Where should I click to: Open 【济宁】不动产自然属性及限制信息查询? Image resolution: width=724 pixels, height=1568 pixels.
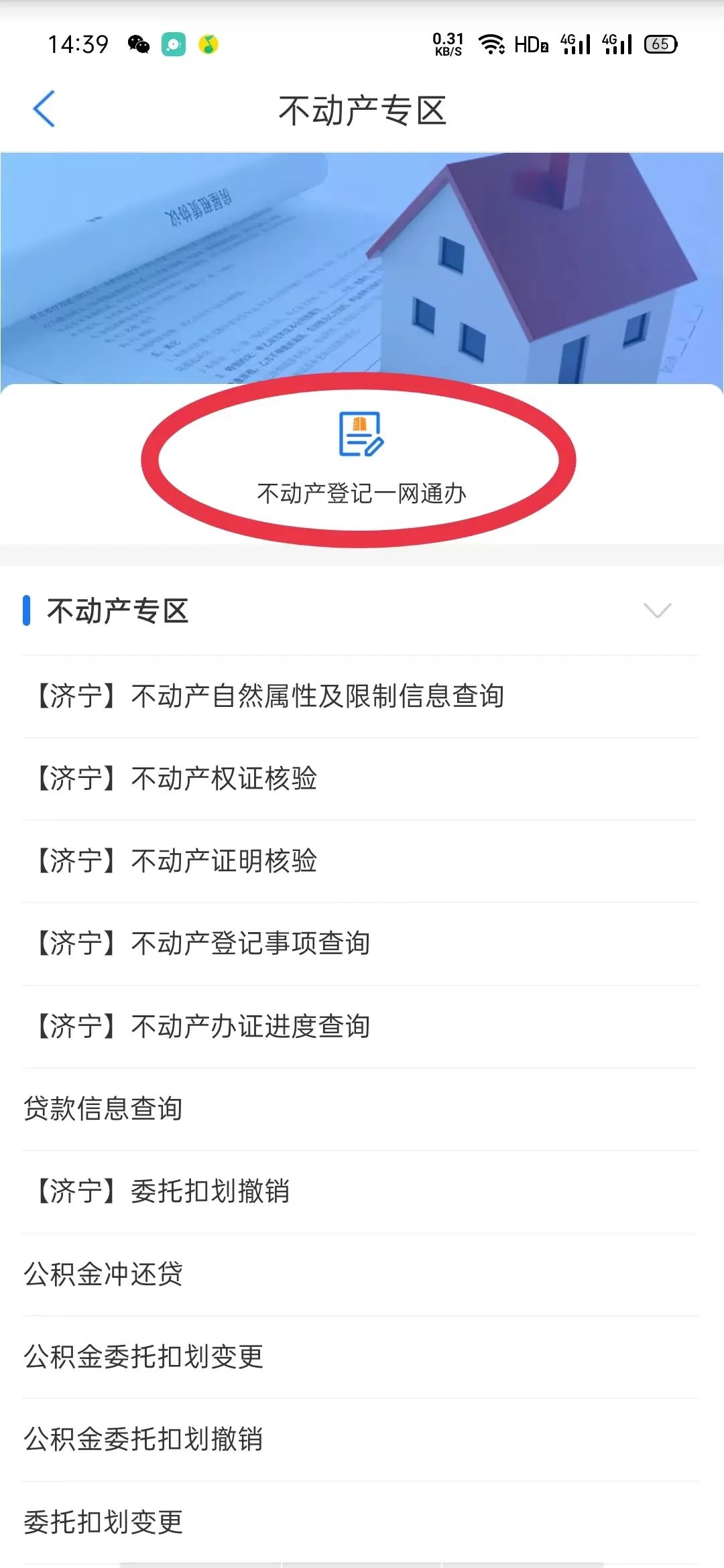coord(269,696)
